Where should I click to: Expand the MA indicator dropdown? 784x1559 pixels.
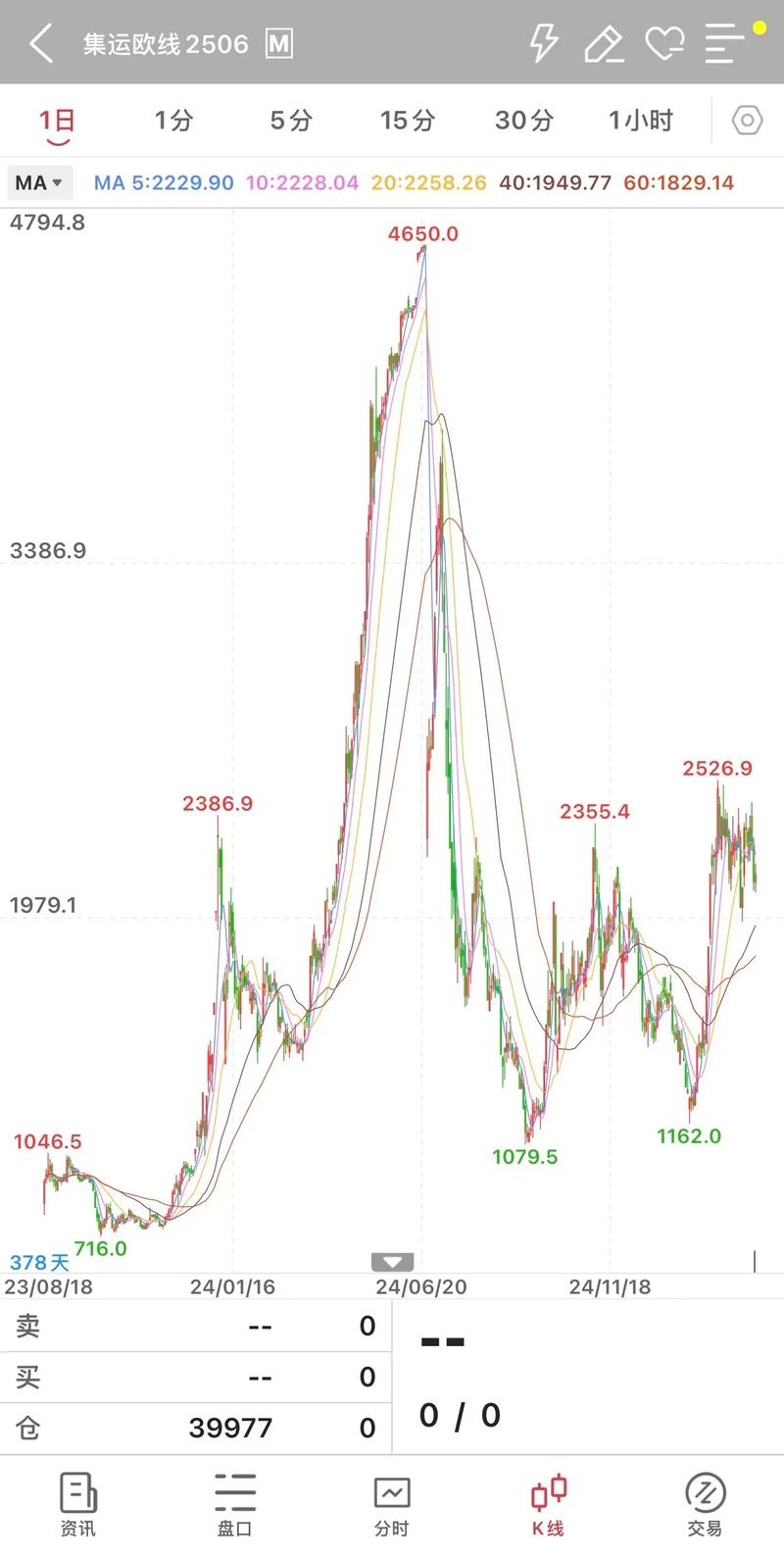click(38, 182)
